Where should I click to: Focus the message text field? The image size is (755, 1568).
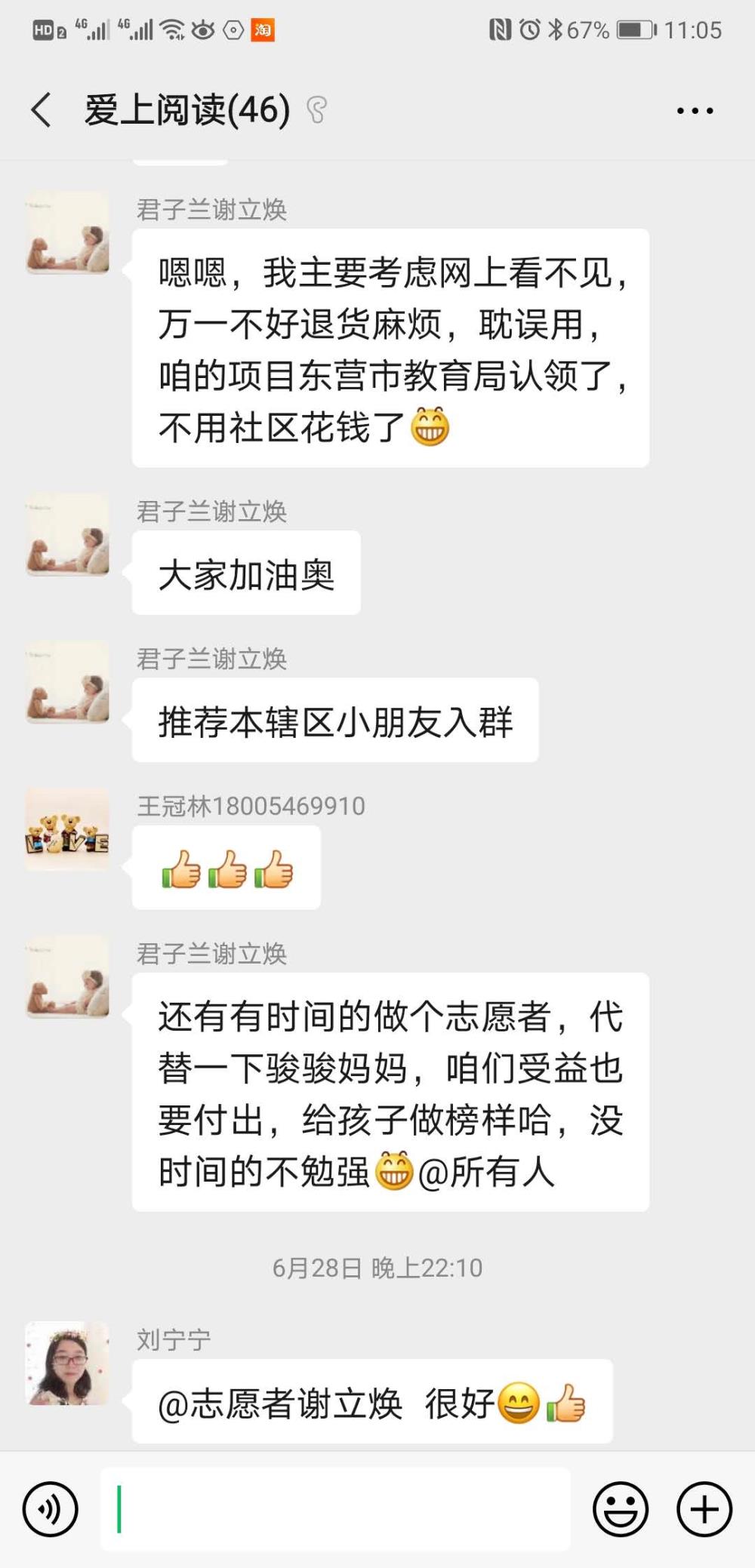[x=335, y=1509]
